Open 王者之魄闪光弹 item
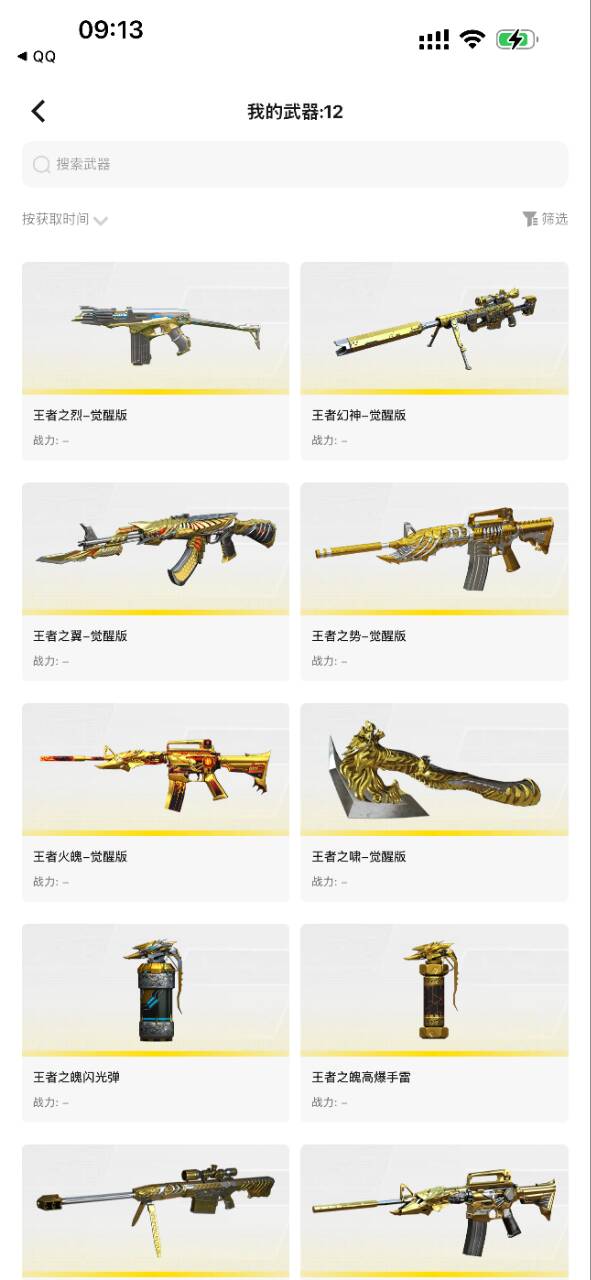This screenshot has height=1280, width=591. [156, 1023]
